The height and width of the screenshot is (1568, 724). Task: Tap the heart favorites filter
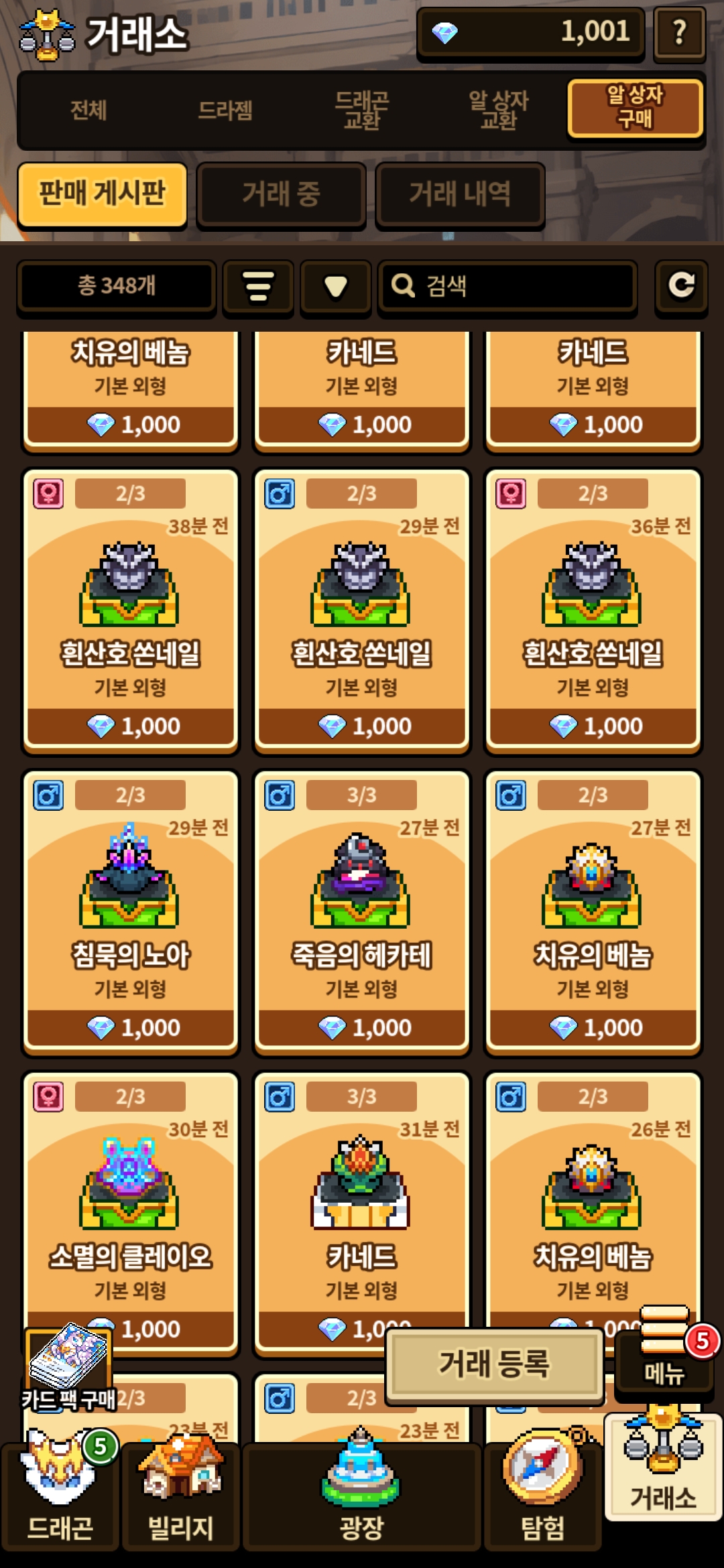pos(335,287)
